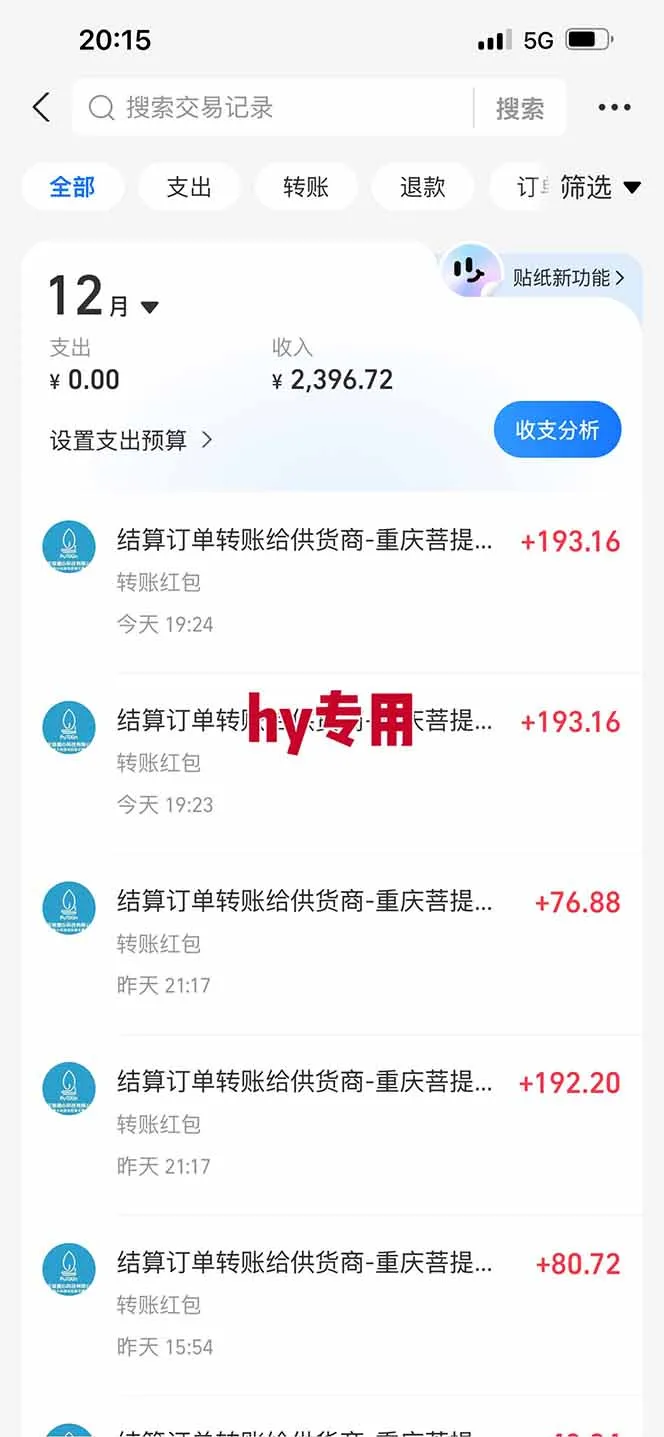Switch to the 支出 tab
The height and width of the screenshot is (1437, 664).
(189, 187)
